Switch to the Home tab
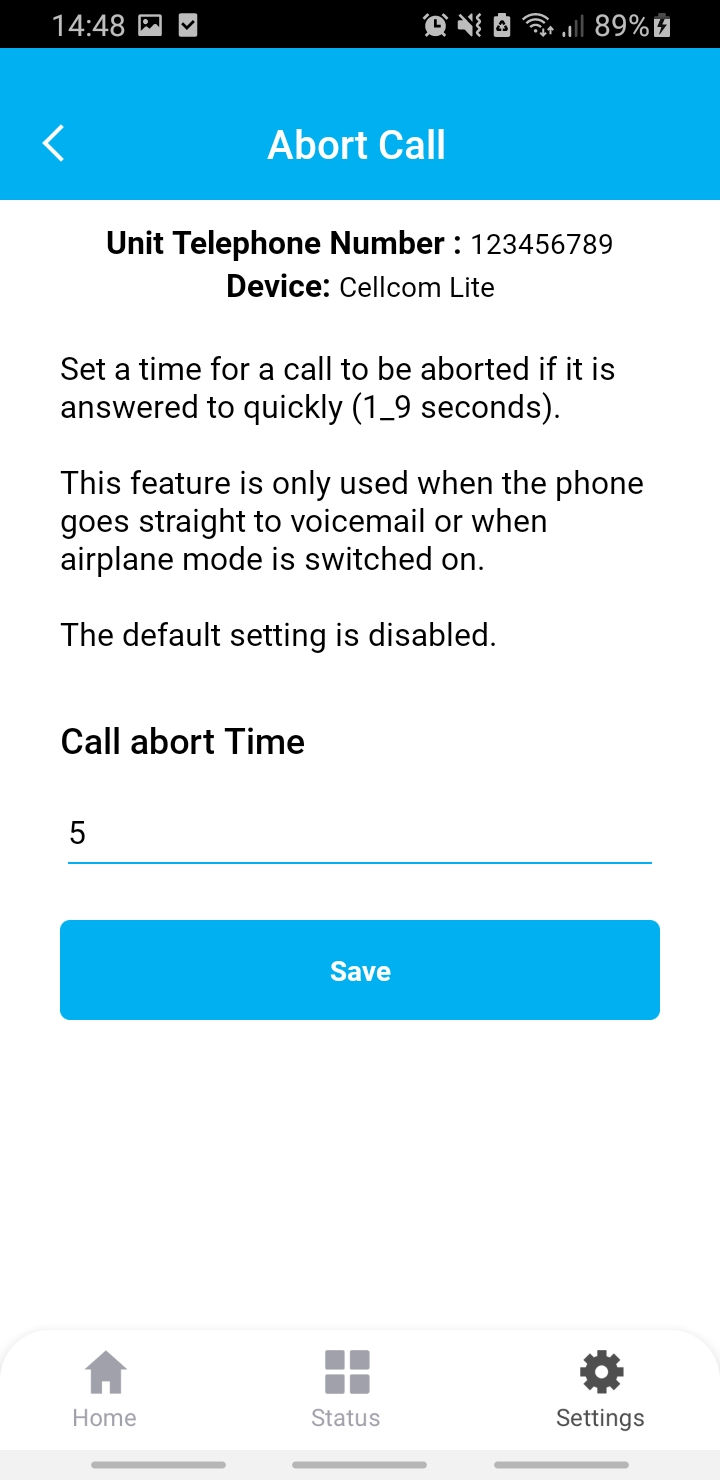The image size is (720, 1480). coord(105,1390)
